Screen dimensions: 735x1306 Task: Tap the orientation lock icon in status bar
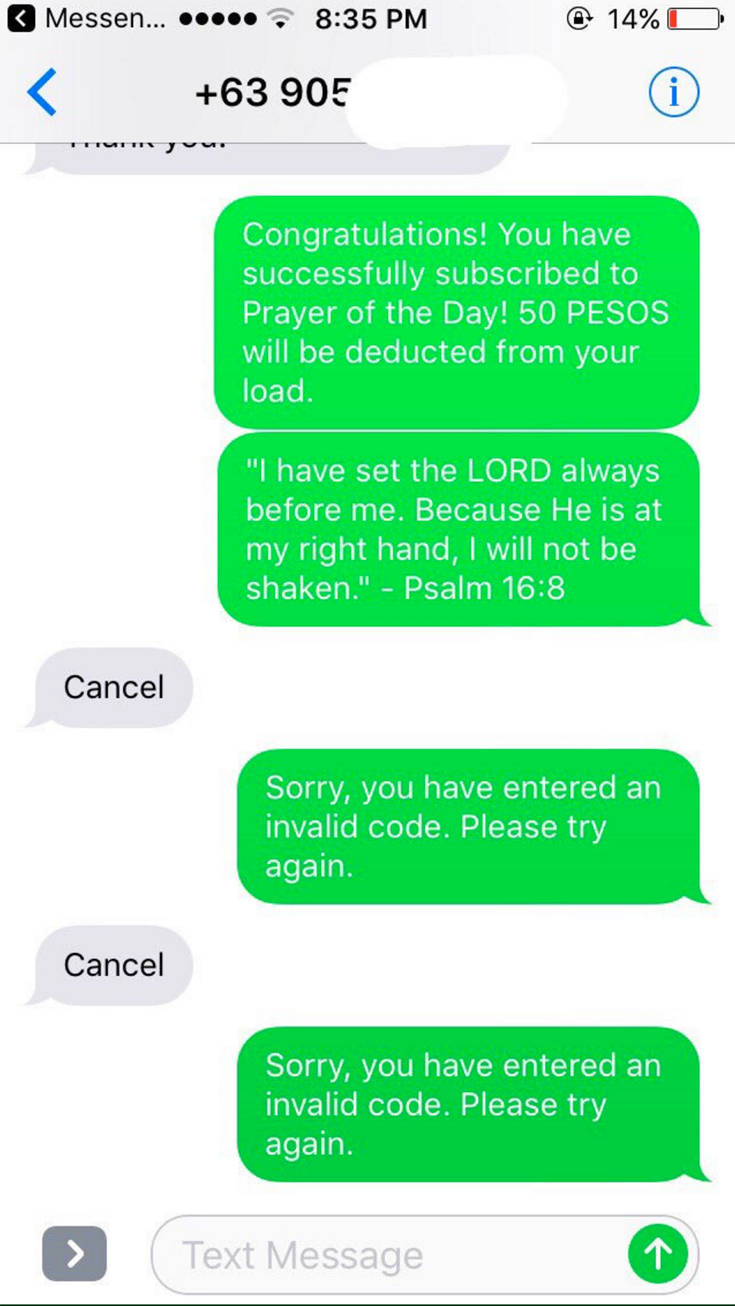(x=580, y=17)
